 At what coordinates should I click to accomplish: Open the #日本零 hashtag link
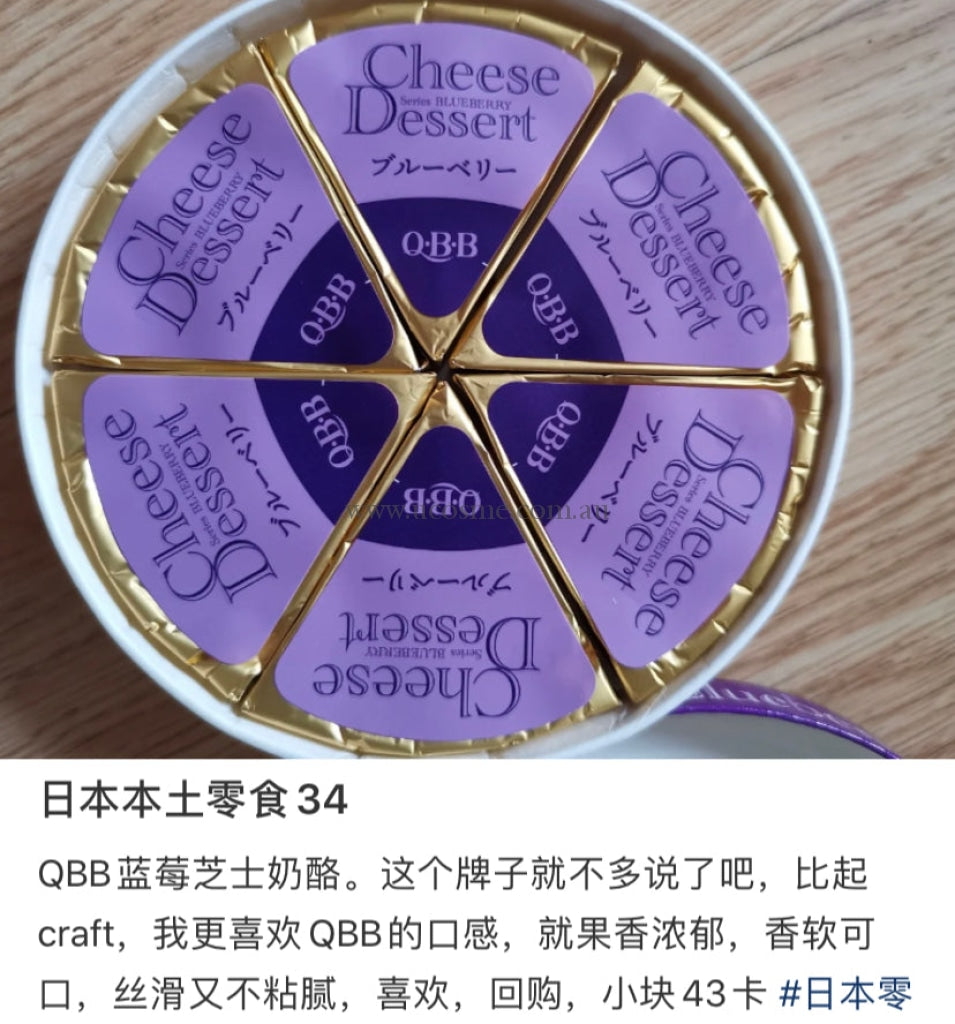845,995
